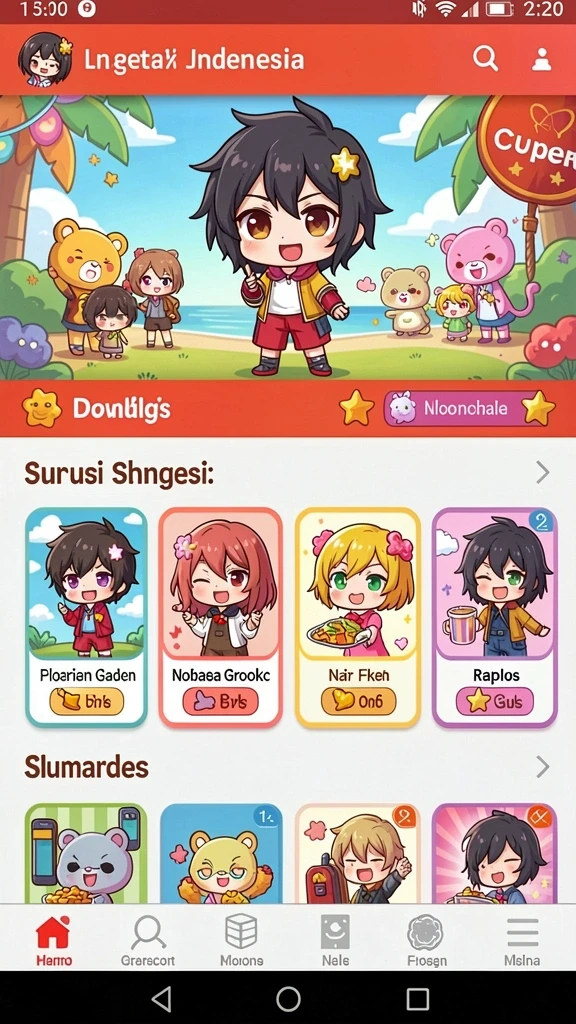Open the Raplos card
The image size is (576, 1024).
pos(495,617)
